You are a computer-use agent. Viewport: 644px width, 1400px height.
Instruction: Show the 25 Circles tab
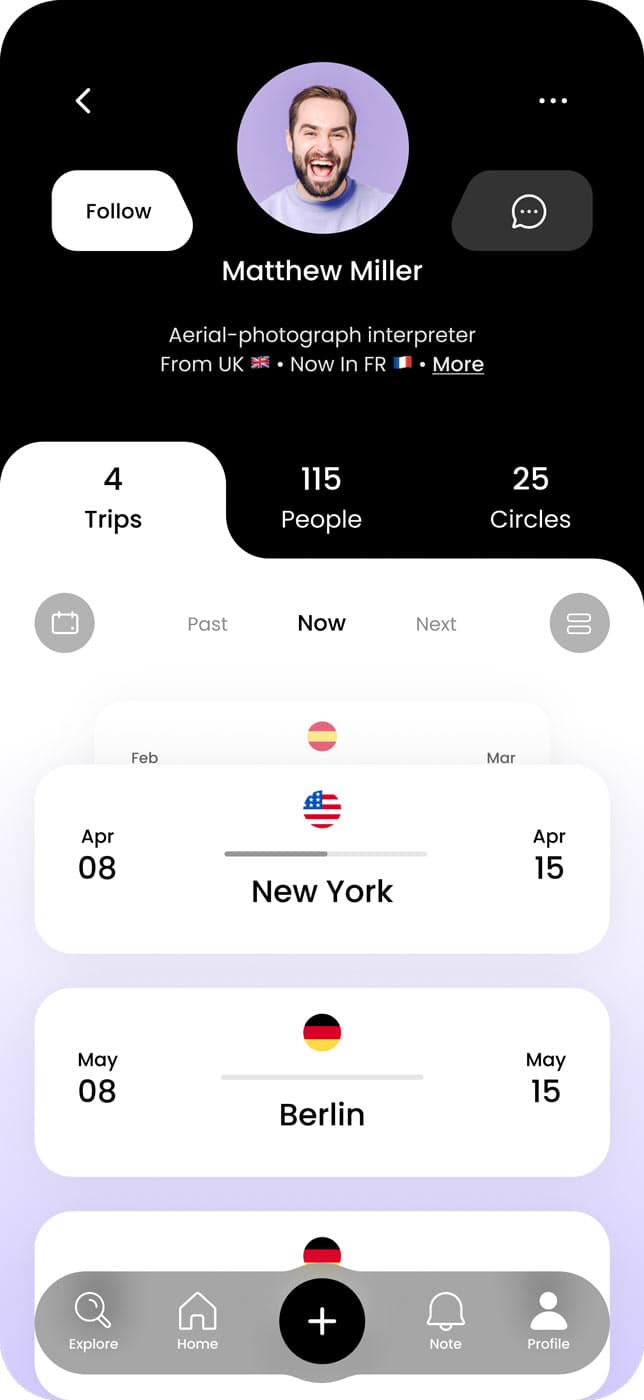pyautogui.click(x=530, y=498)
